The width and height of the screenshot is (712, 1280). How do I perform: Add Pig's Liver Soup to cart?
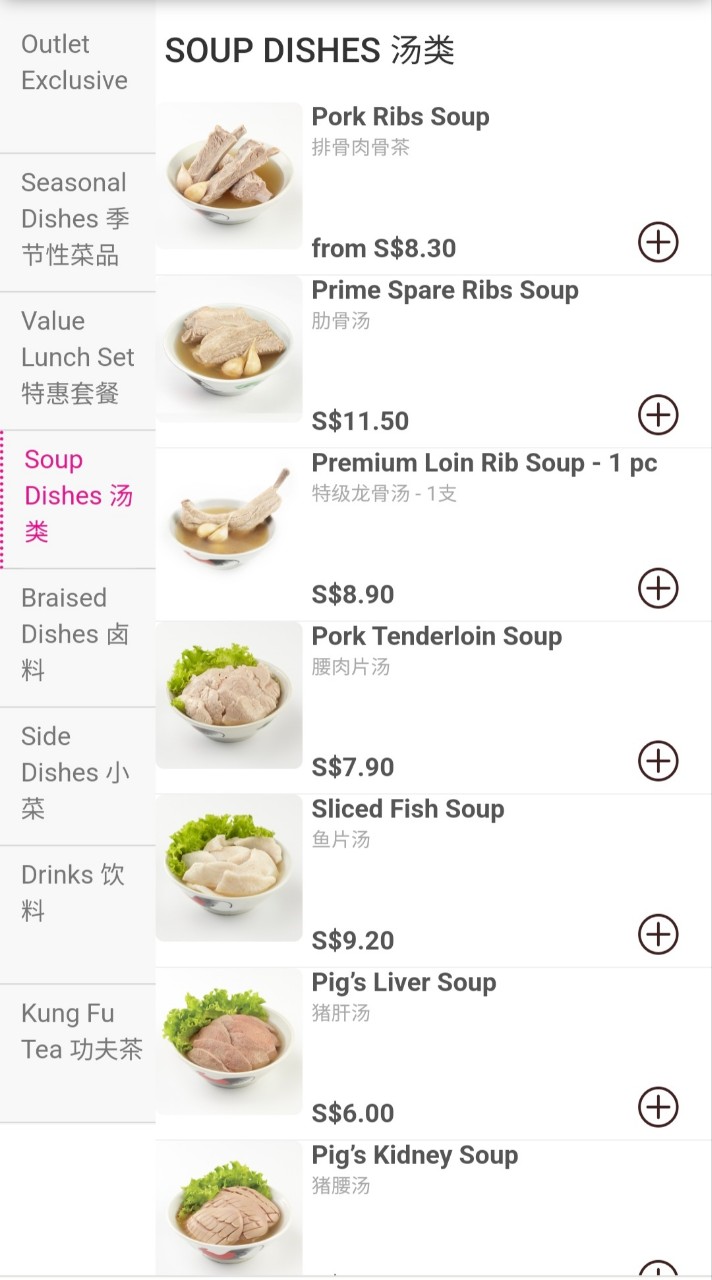tap(657, 1107)
